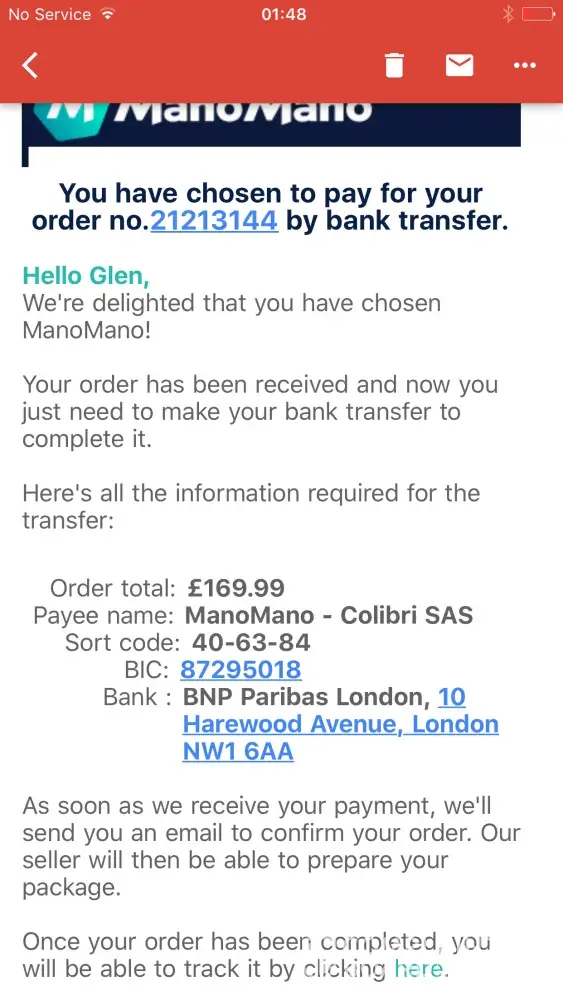
Task: Open the three-dot overflow menu
Action: (x=525, y=65)
